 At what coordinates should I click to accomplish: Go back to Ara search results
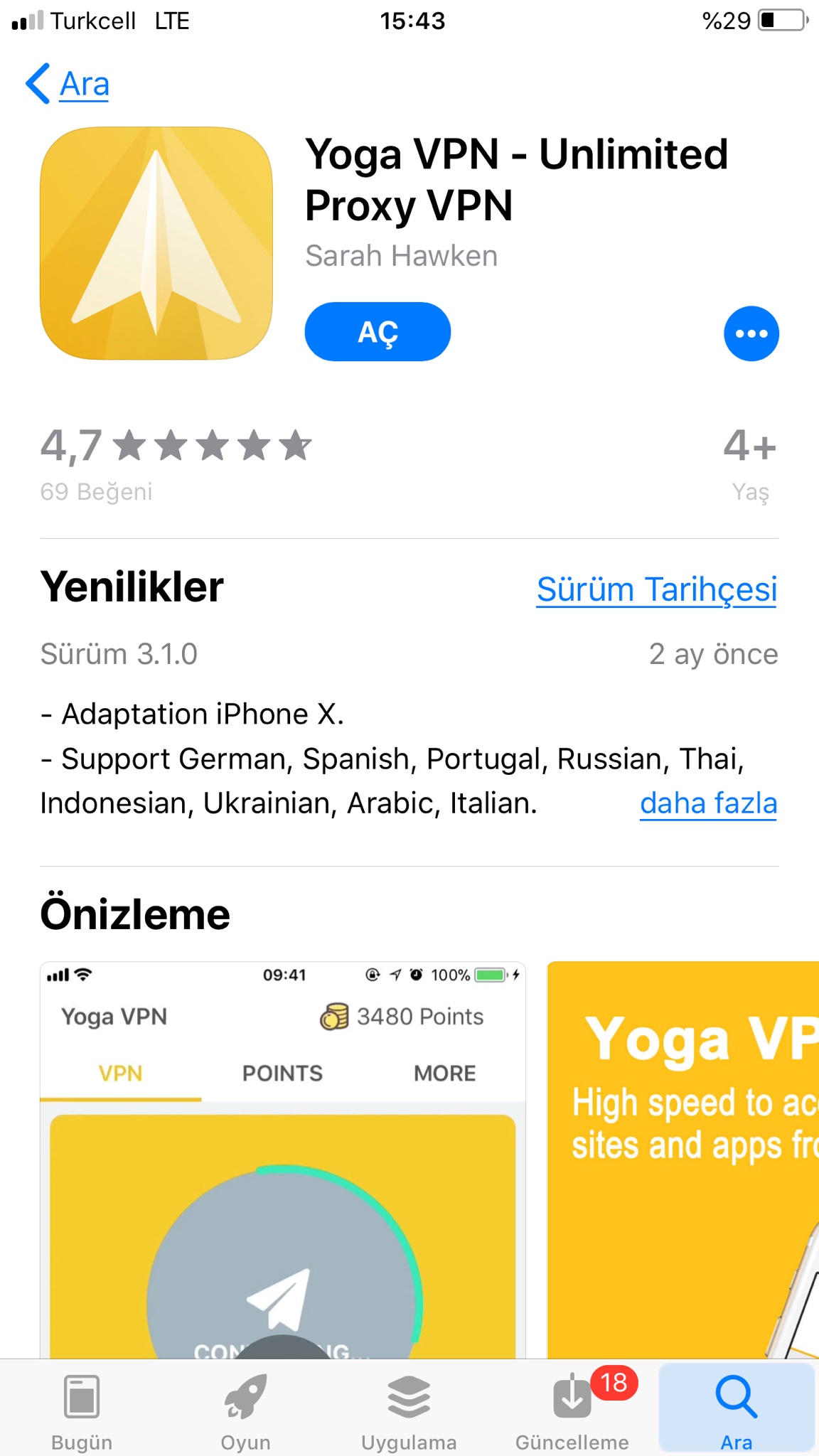68,84
